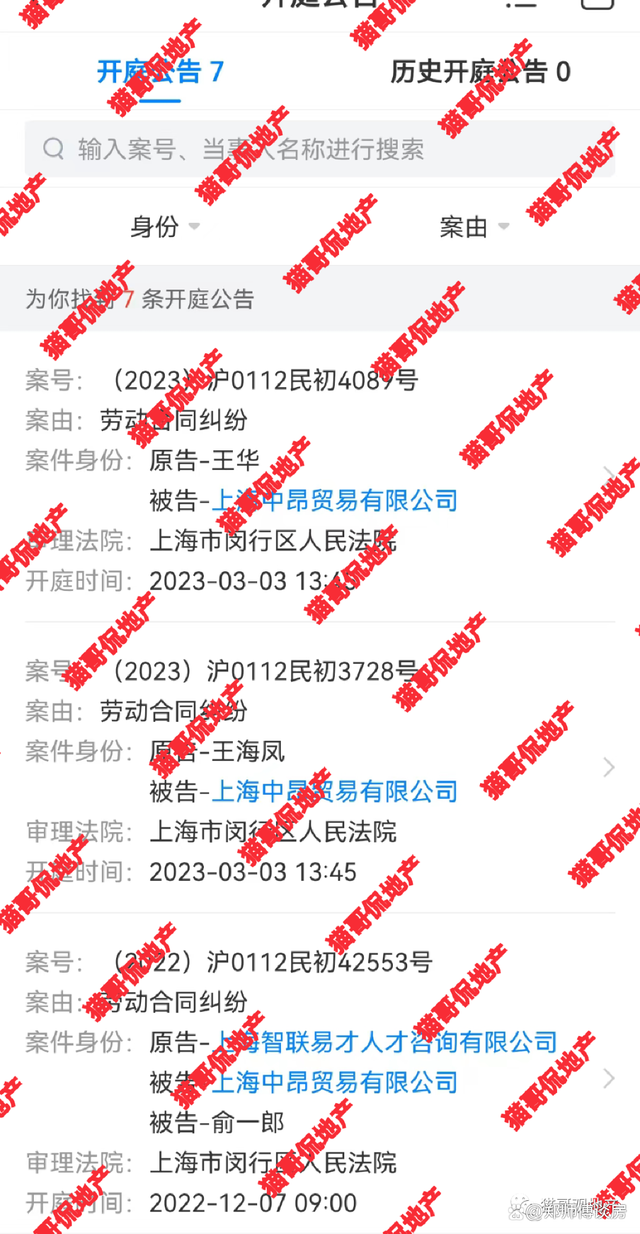Open 上海中昂贸易有限公司 link in 王华's case
The width and height of the screenshot is (640, 1234).
(334, 500)
